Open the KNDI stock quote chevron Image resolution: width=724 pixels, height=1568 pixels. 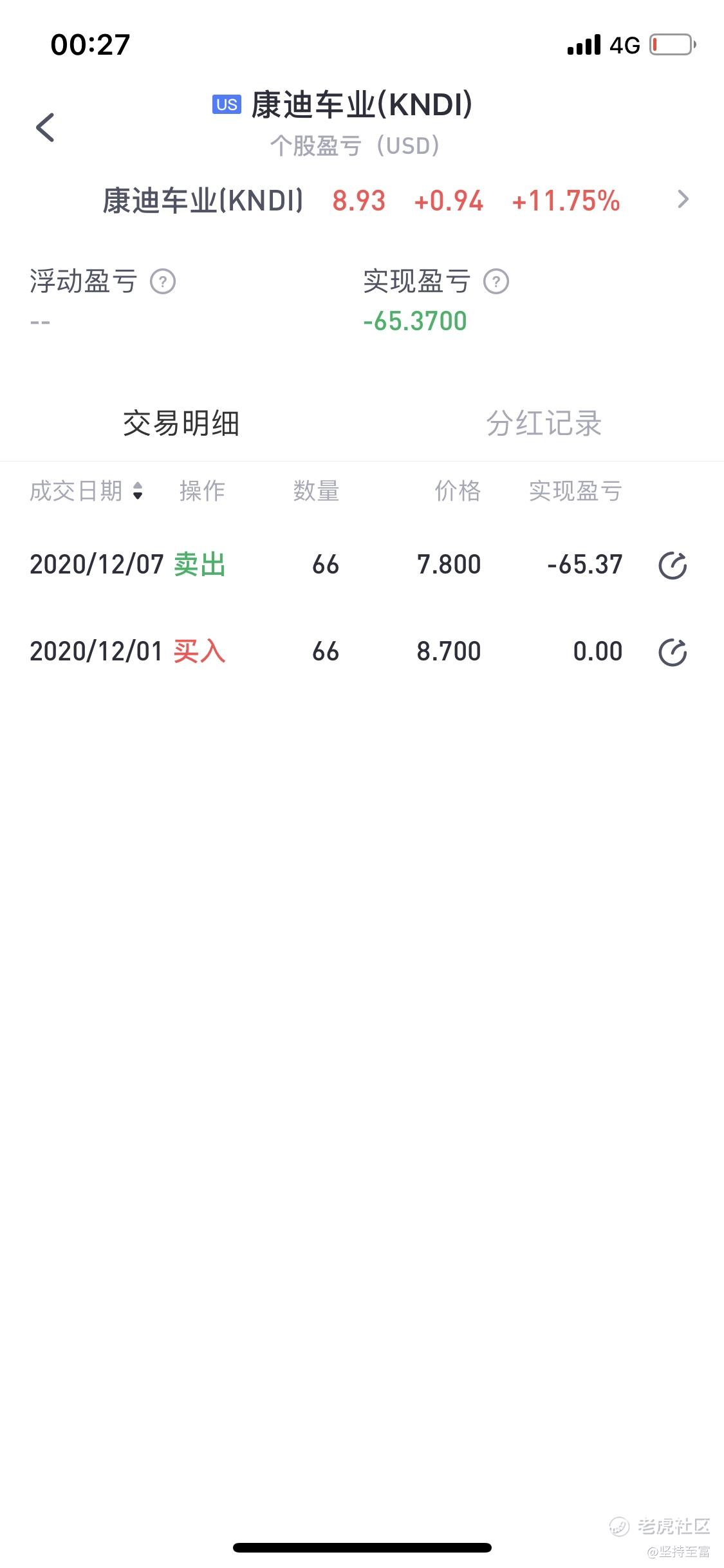coord(683,200)
